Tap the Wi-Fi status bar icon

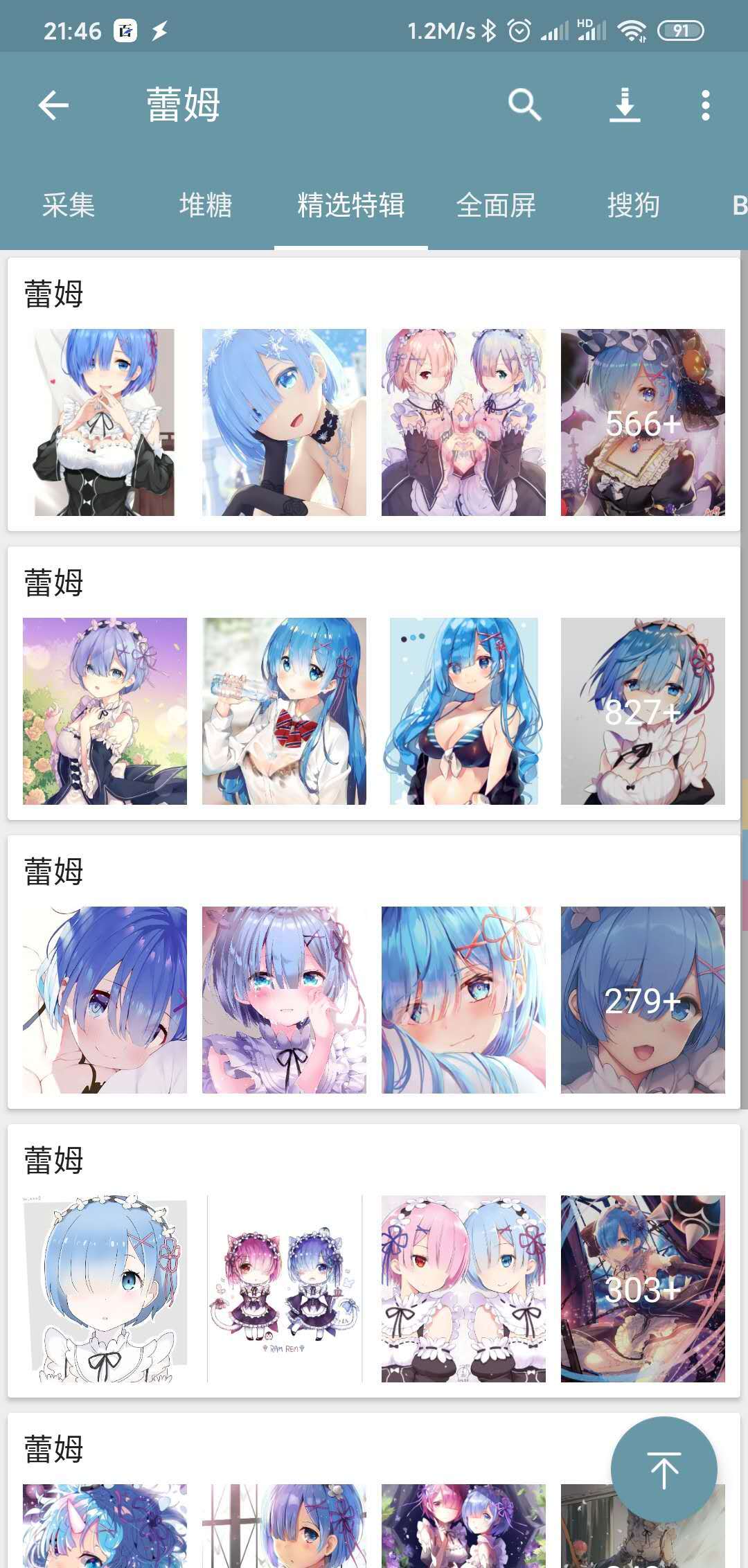click(631, 29)
